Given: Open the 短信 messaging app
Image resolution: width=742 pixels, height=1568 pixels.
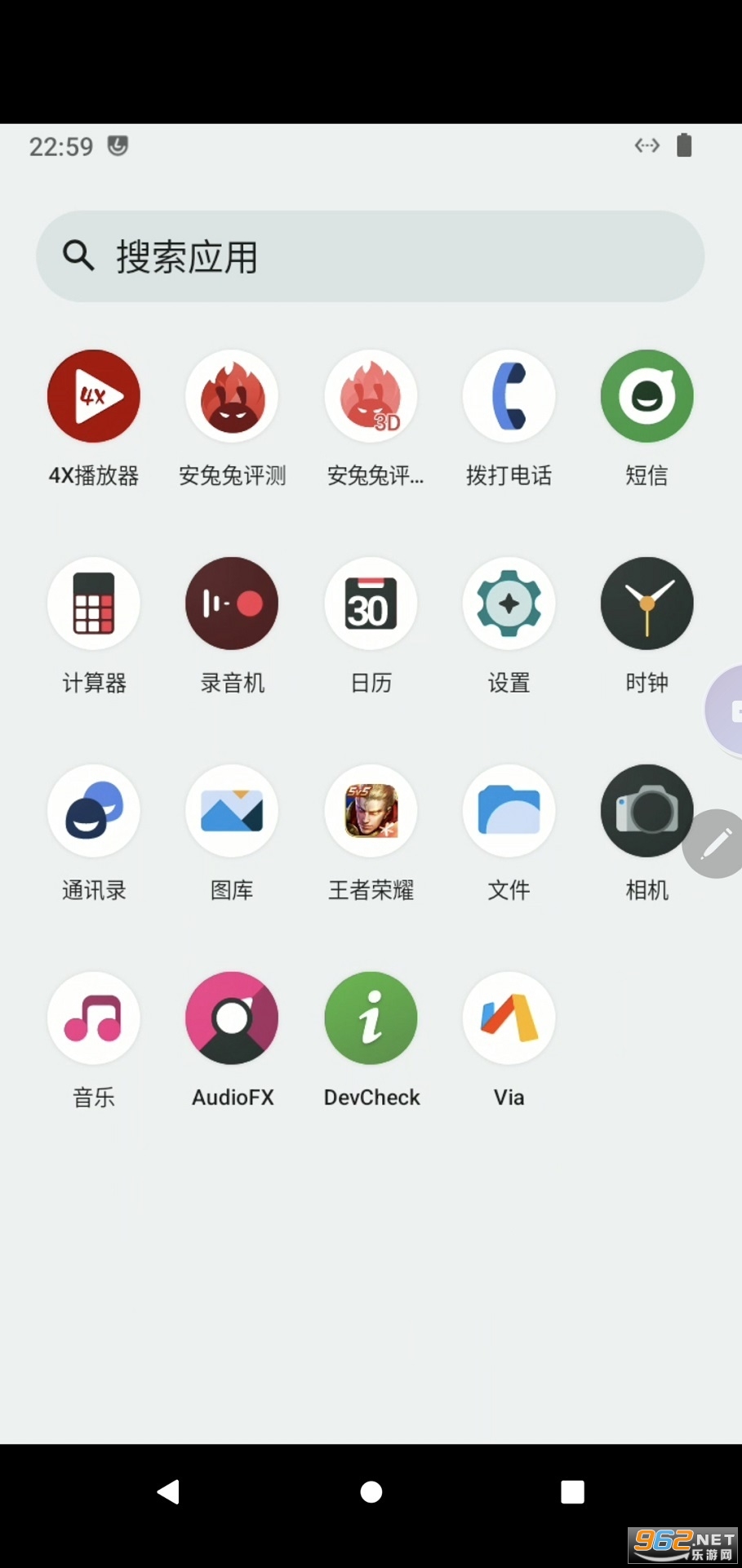Looking at the screenshot, I should click(646, 396).
